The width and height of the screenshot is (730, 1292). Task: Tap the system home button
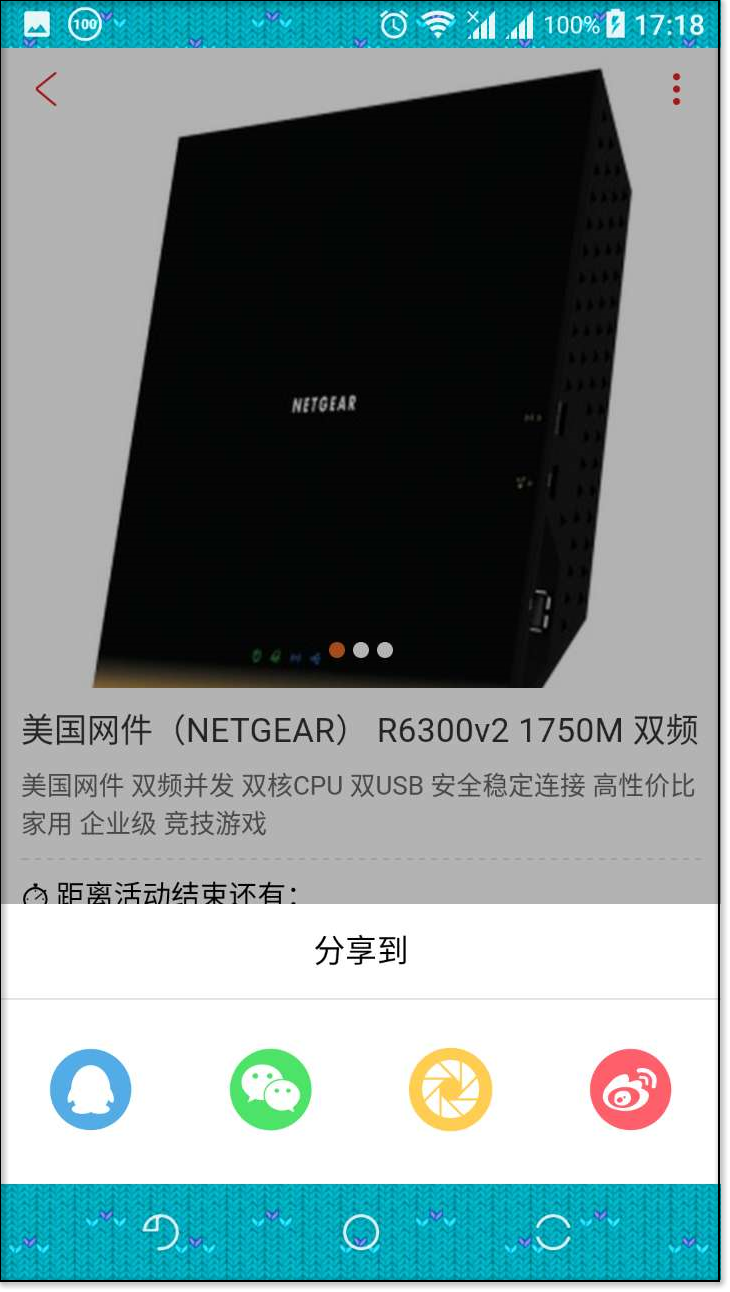tap(361, 1232)
